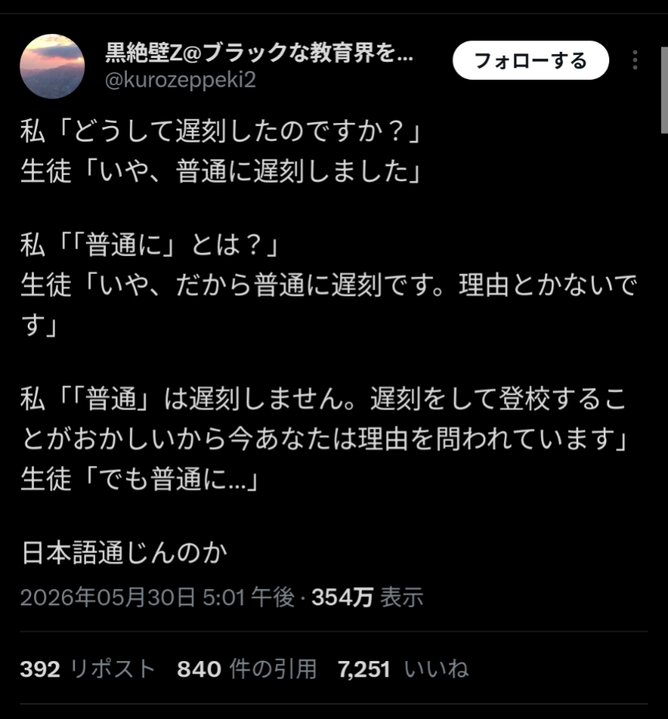View the 840 件の引用 quotes
Screen dimensions: 668x719
click(247, 669)
